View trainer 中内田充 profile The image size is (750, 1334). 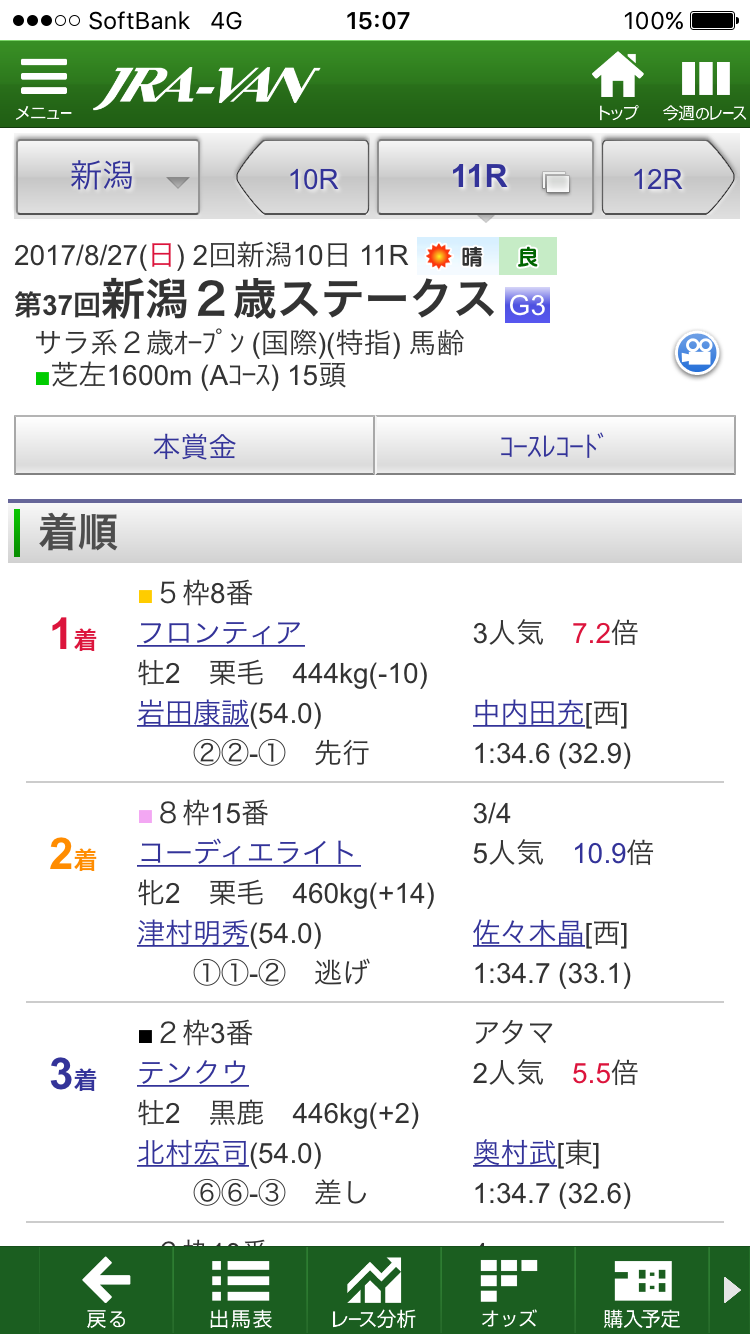[x=527, y=713]
